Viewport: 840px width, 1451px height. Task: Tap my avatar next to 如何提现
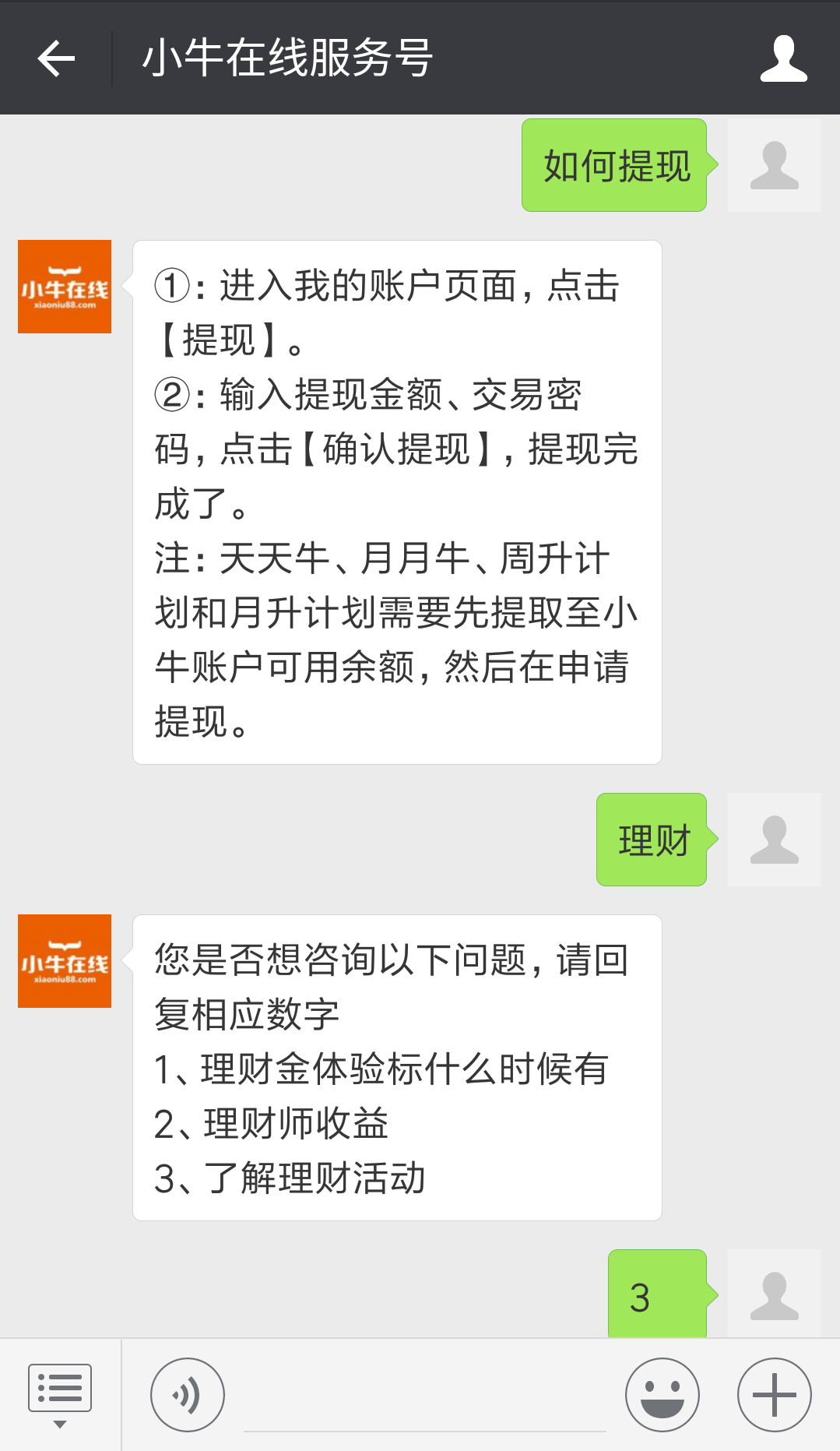774,165
